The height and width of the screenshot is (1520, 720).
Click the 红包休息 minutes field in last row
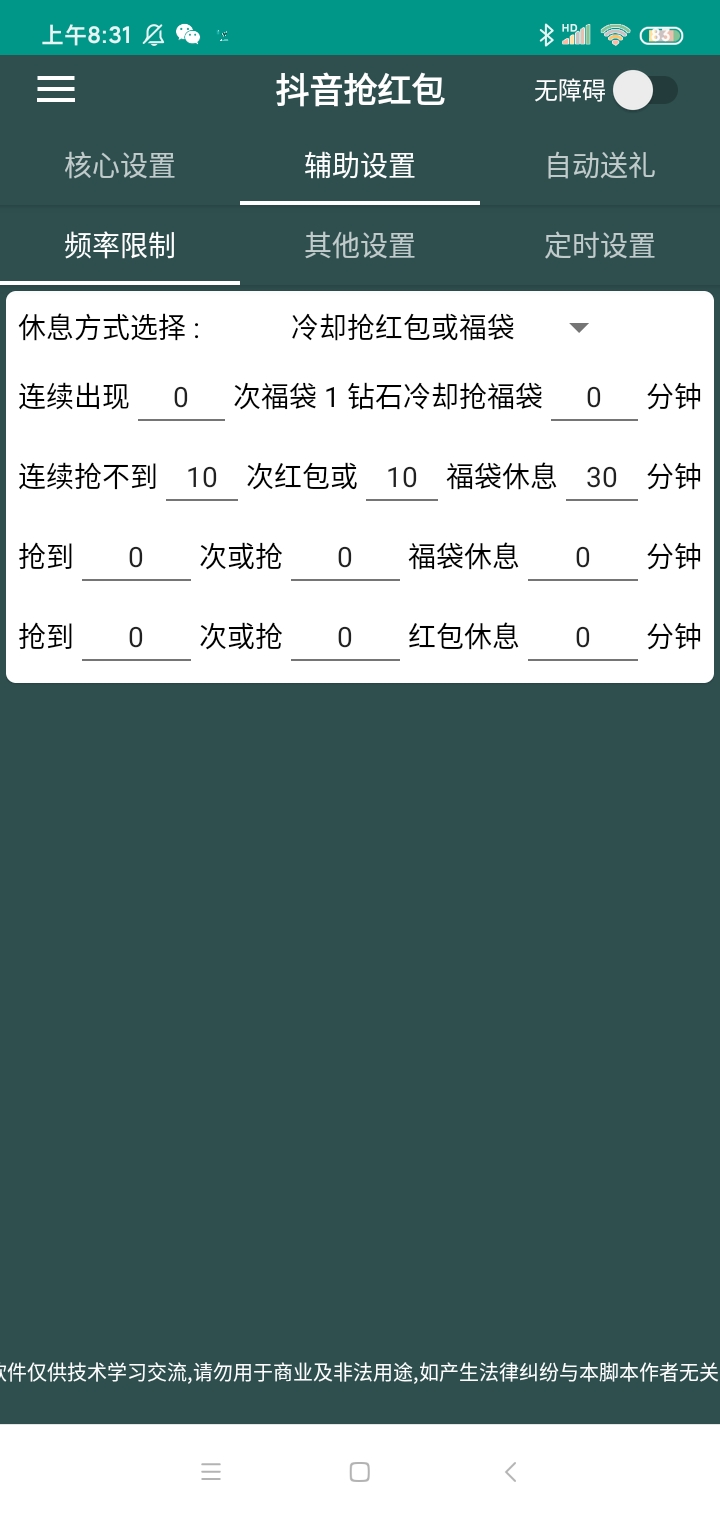point(584,637)
